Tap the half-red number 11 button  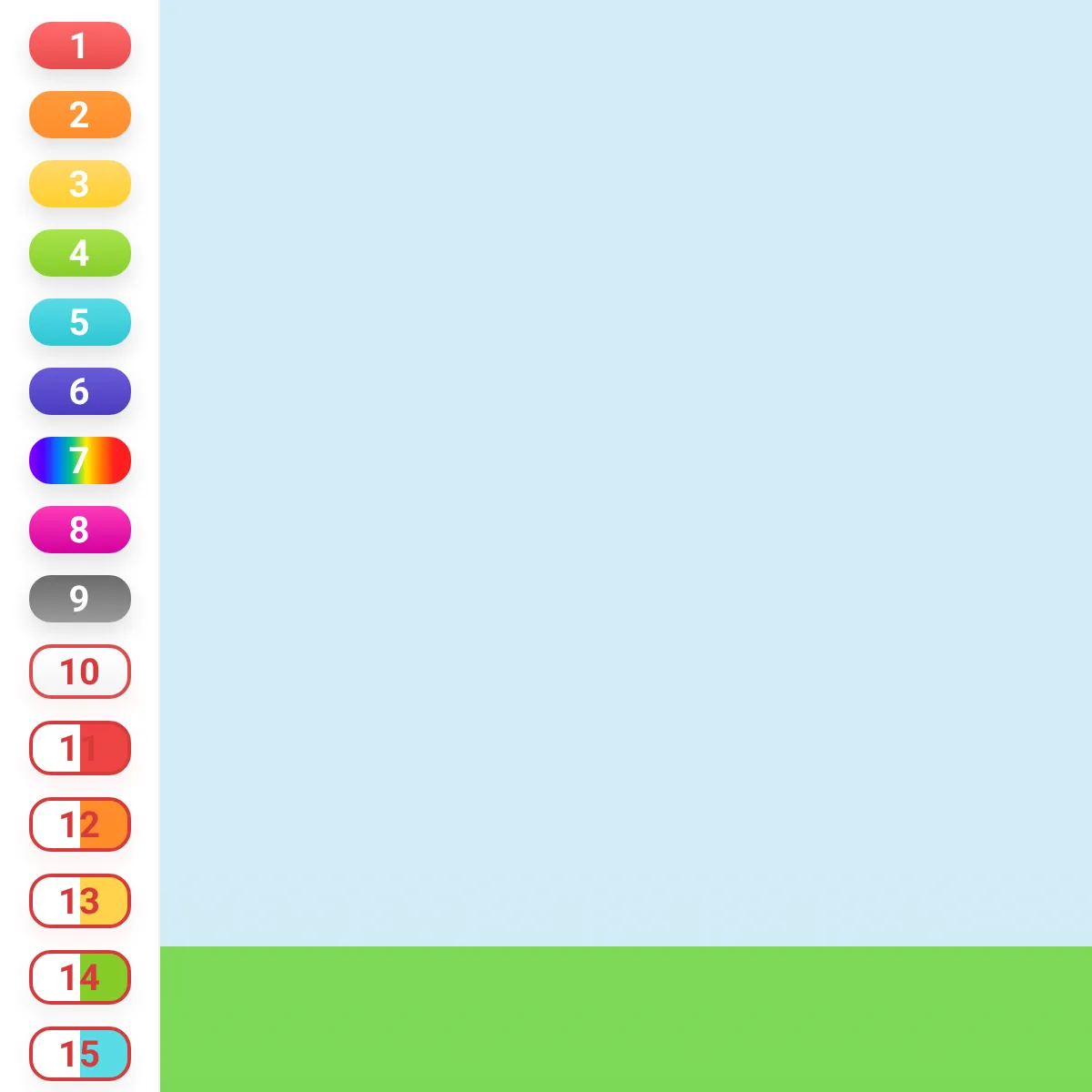click(x=80, y=748)
